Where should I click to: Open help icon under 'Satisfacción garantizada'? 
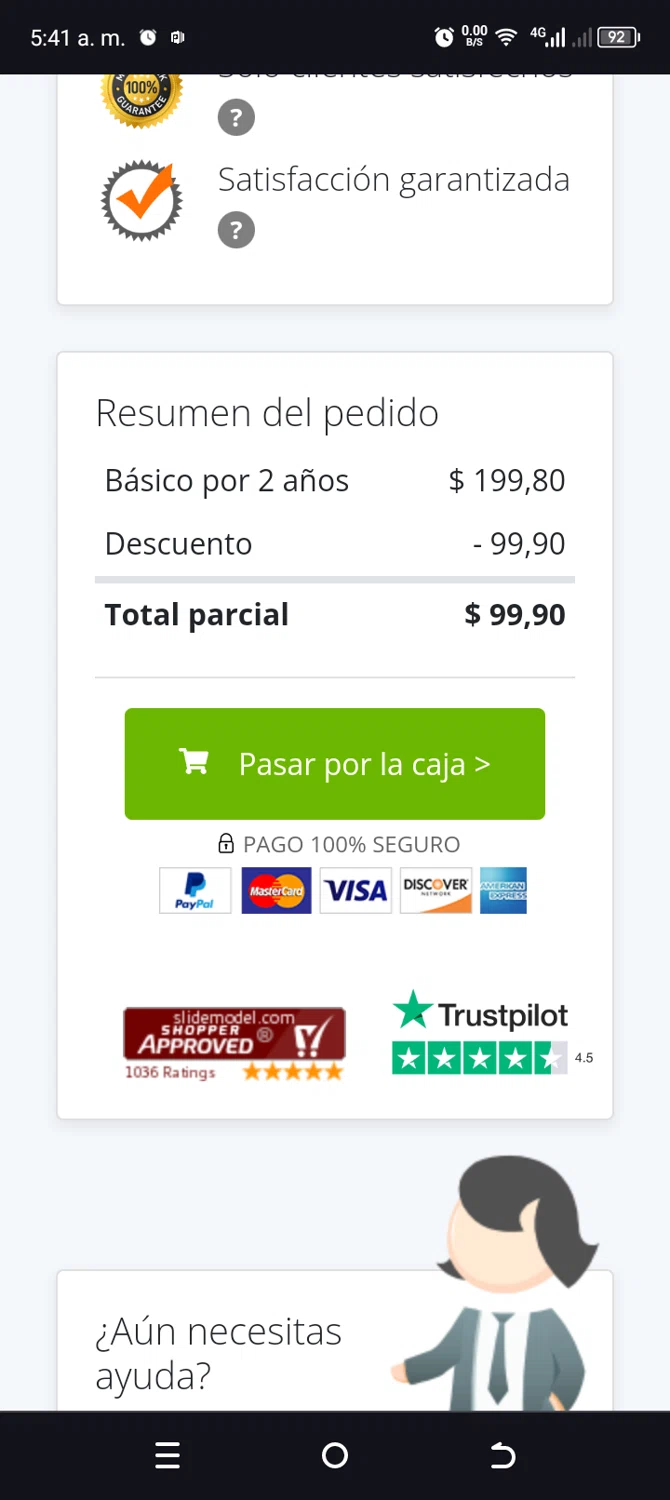tap(236, 230)
